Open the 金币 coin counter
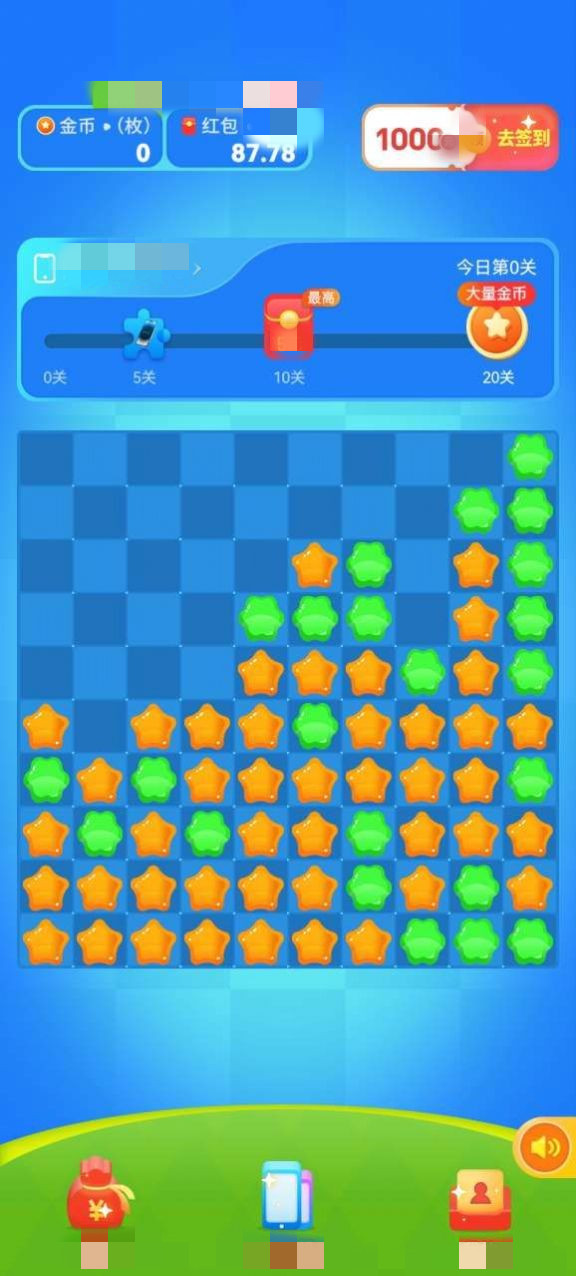Screen dimensions: 576x1276 coord(91,138)
